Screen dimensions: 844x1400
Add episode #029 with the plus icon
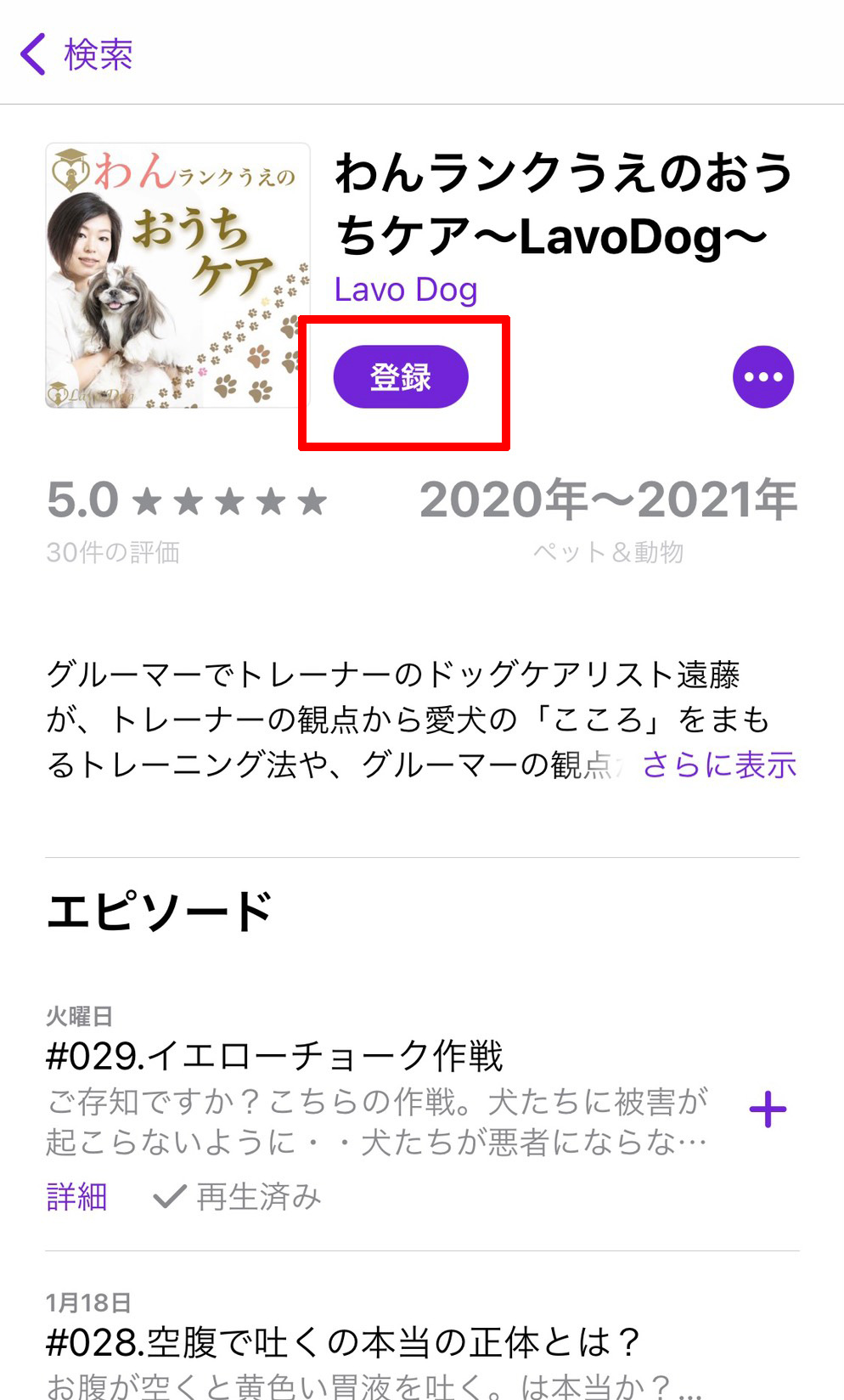tap(768, 1109)
